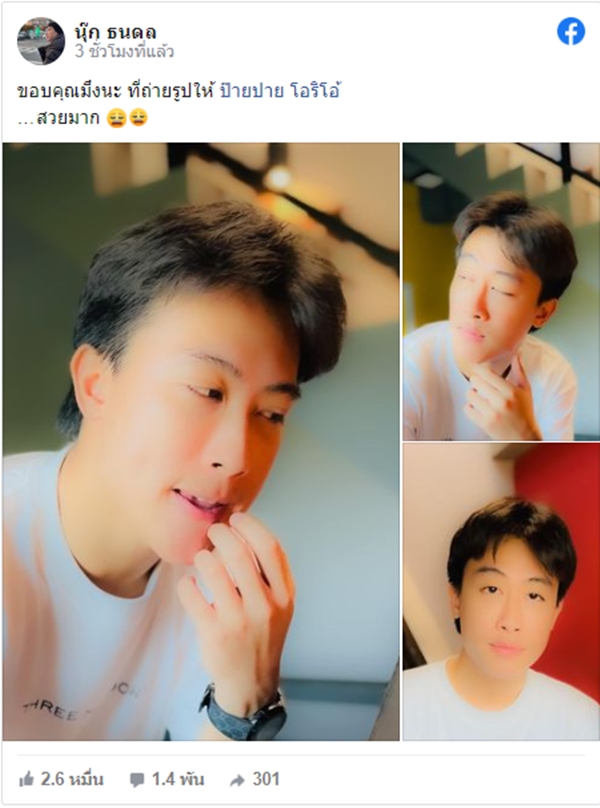
Task: View the 1.4 พัน comments
Action: tap(165, 779)
